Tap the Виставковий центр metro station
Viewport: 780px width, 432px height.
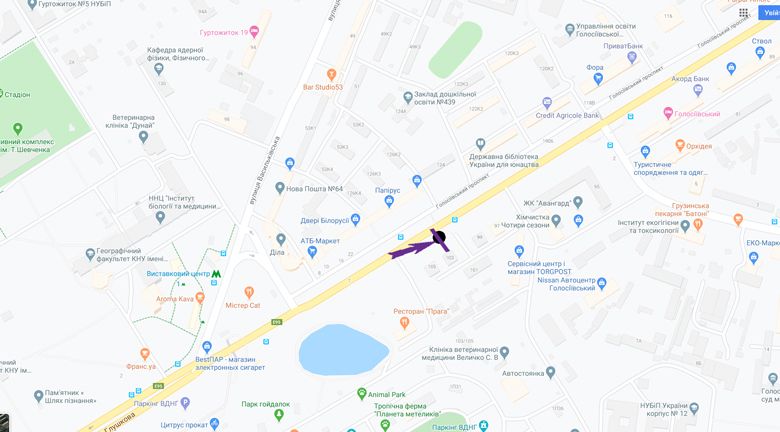[216, 273]
